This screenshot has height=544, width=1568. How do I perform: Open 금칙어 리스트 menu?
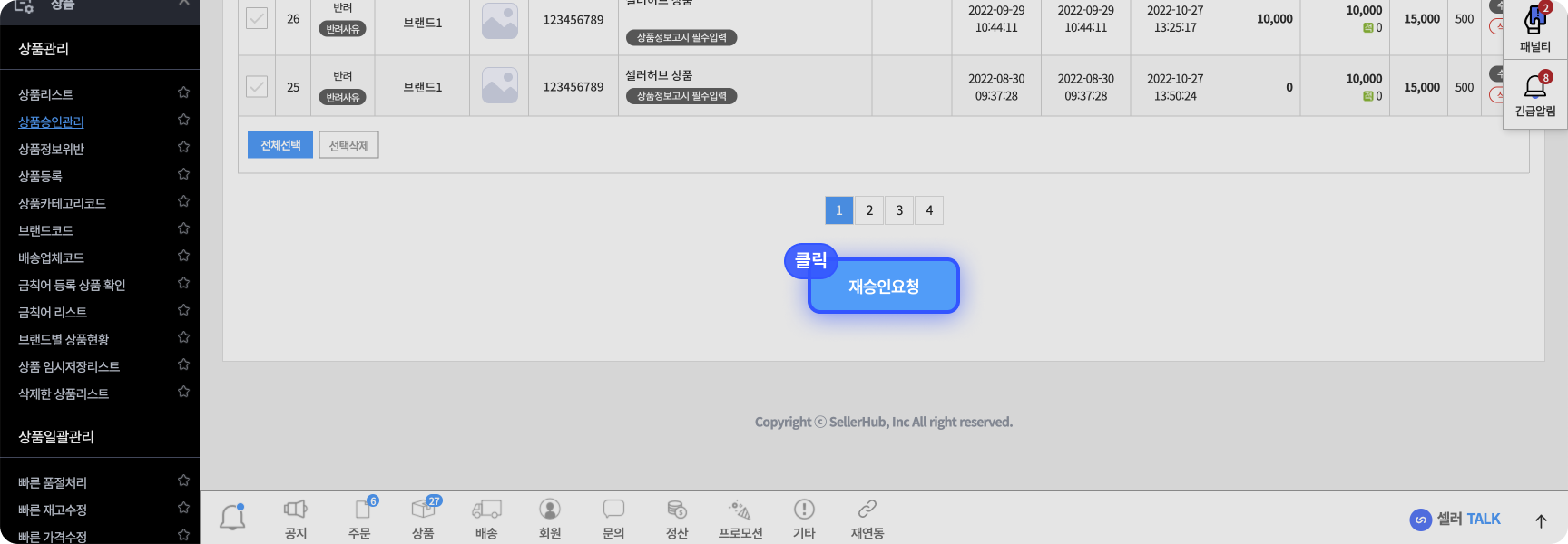coord(53,312)
